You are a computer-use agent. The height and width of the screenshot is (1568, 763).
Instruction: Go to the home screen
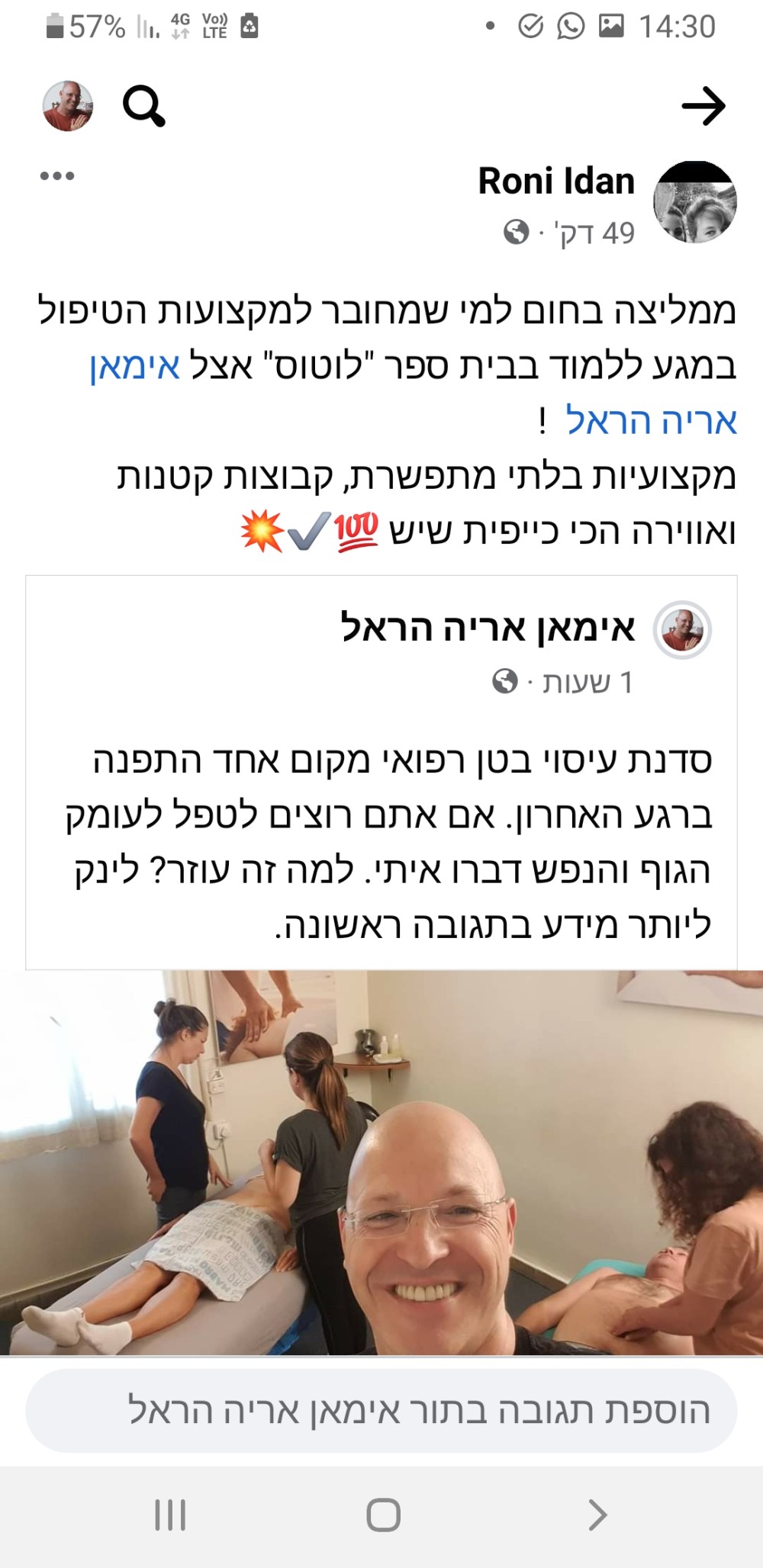click(383, 1515)
